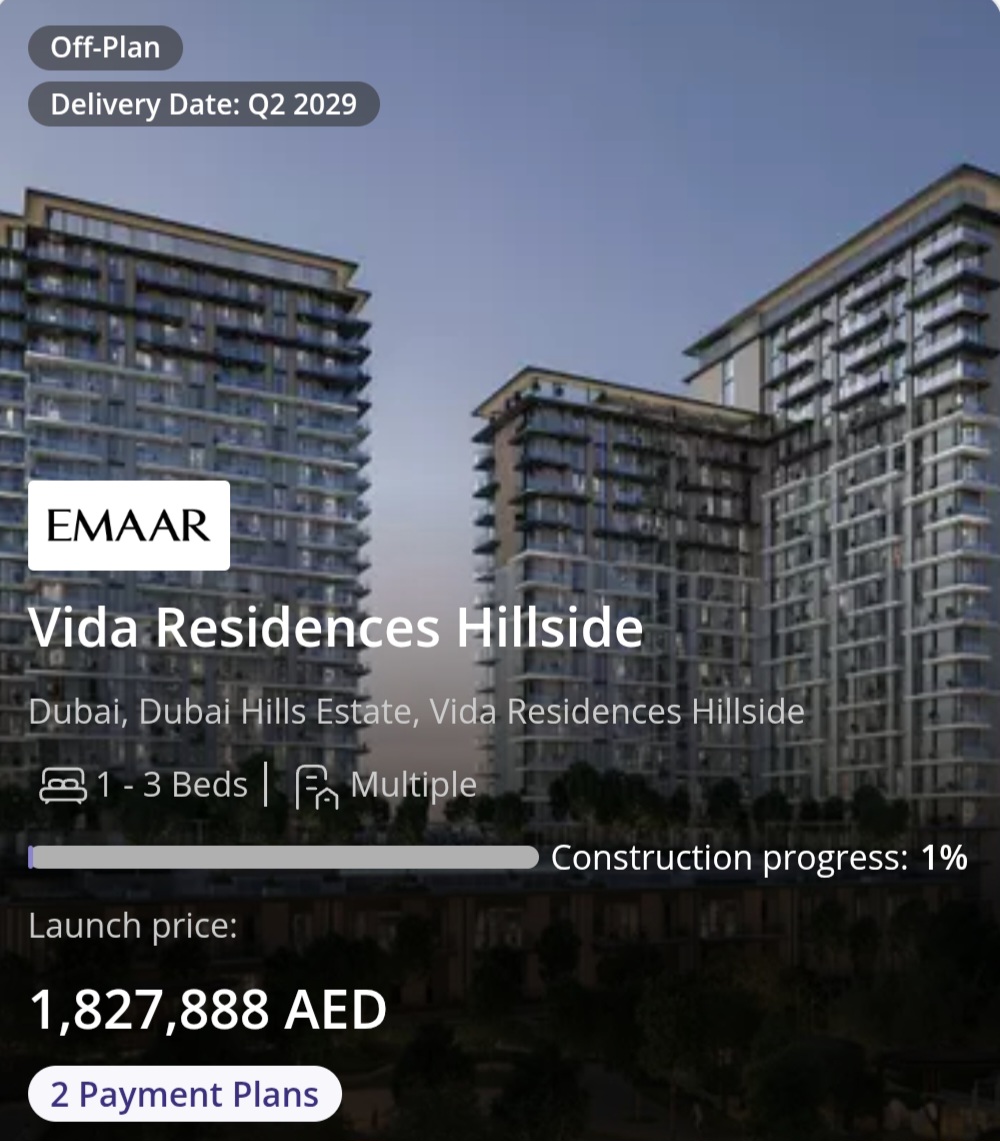Click the EMAAR developer logo

[128, 525]
